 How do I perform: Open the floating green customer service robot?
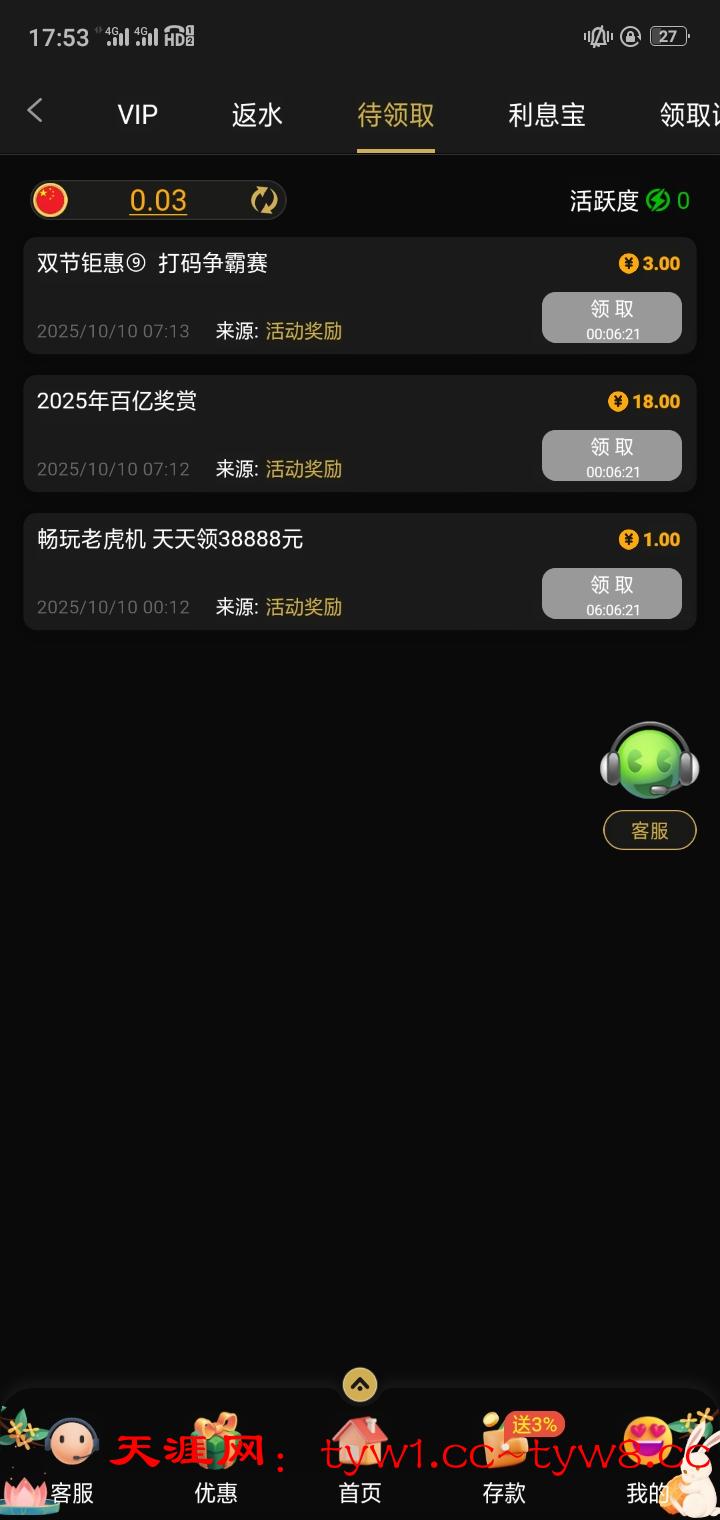tap(649, 763)
